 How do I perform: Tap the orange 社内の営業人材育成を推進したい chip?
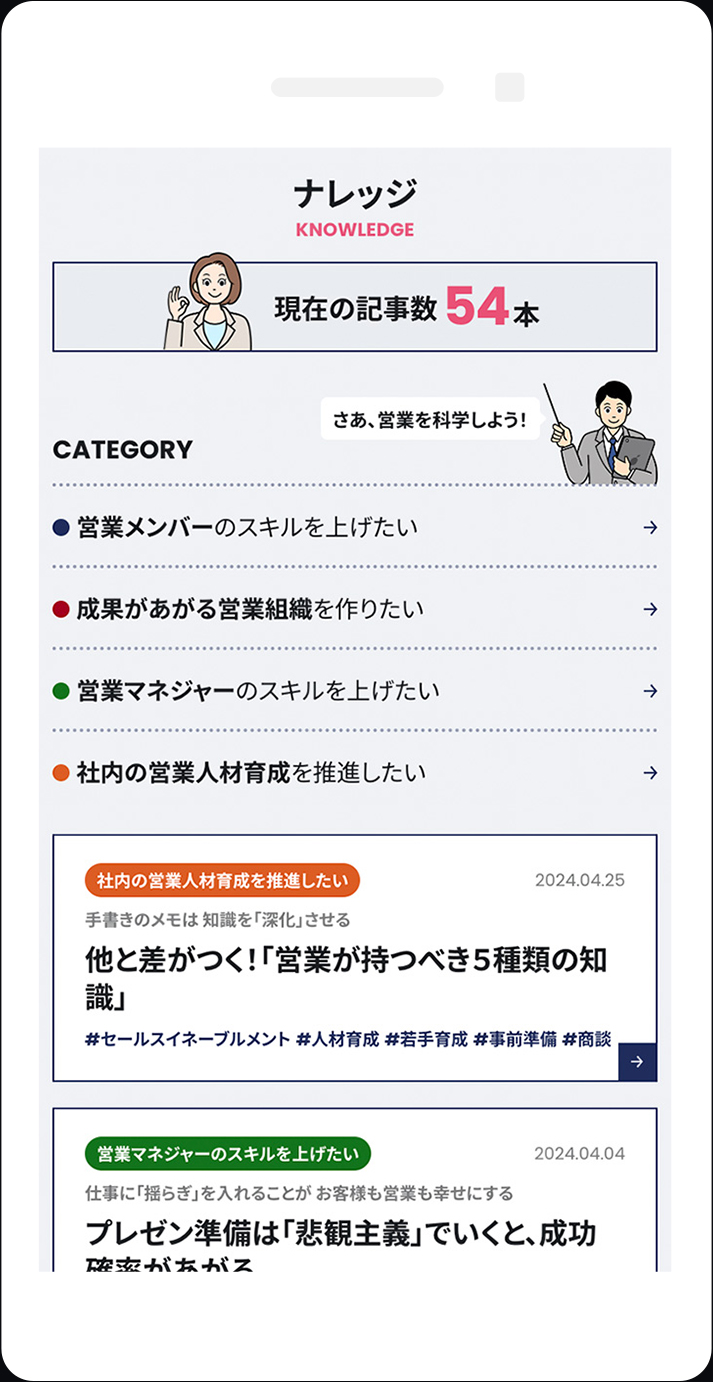tap(222, 880)
